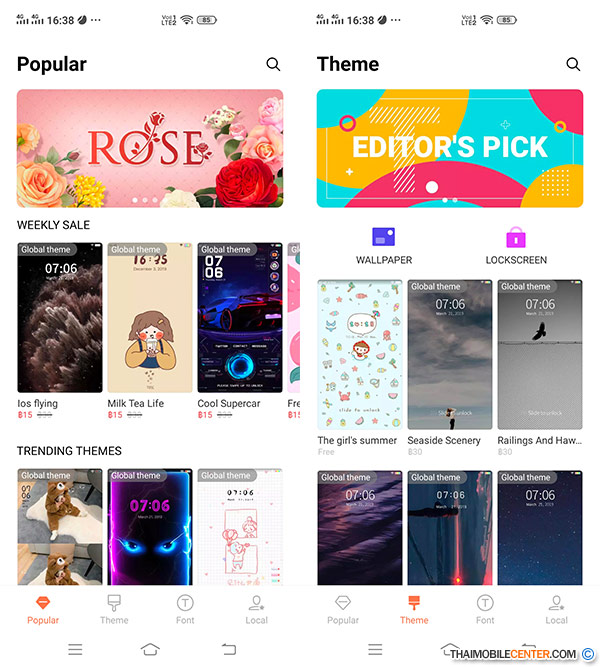View the Seaside Scenery theme
600x667 pixels.
449,355
